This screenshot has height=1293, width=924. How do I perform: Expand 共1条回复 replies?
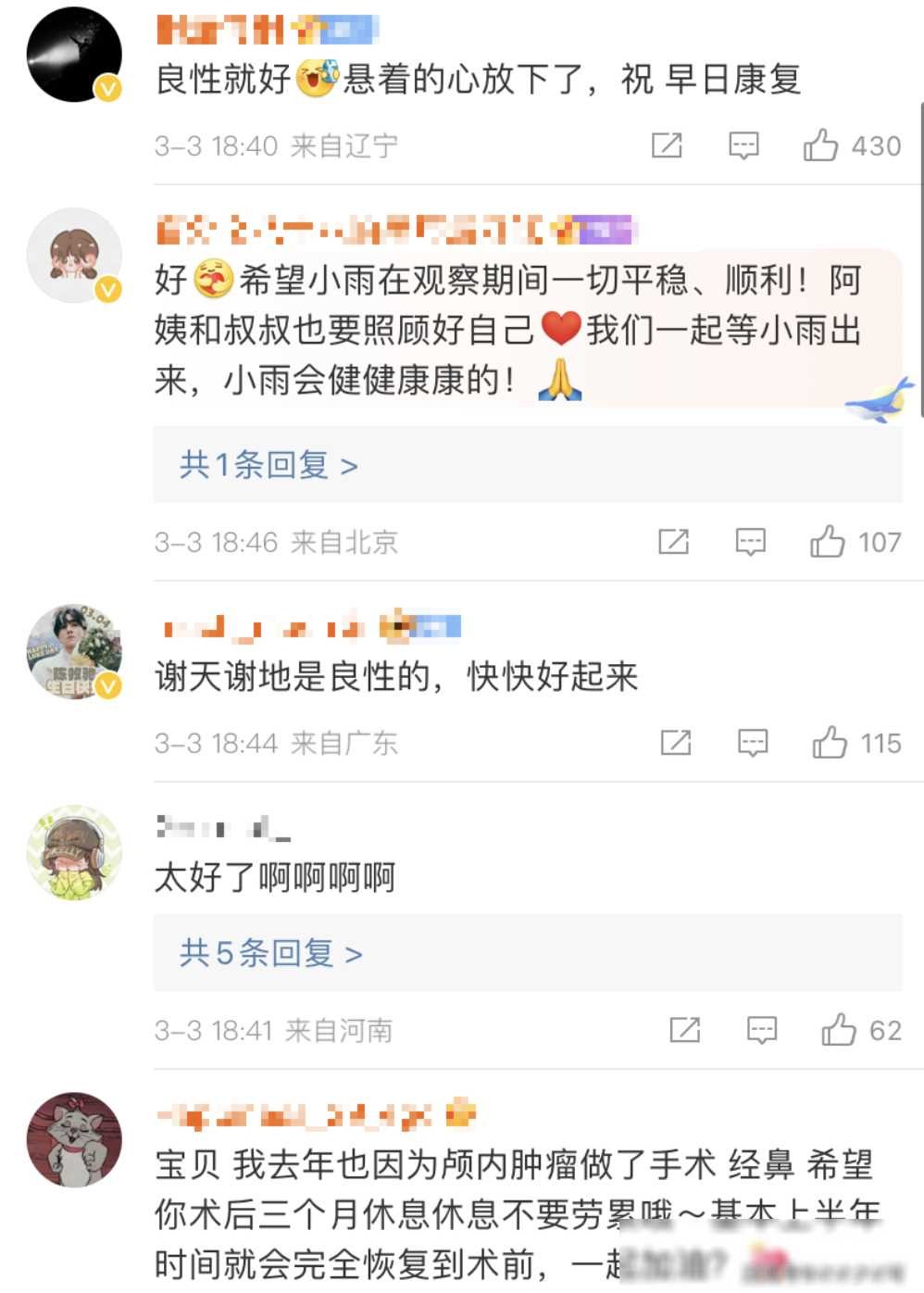268,465
